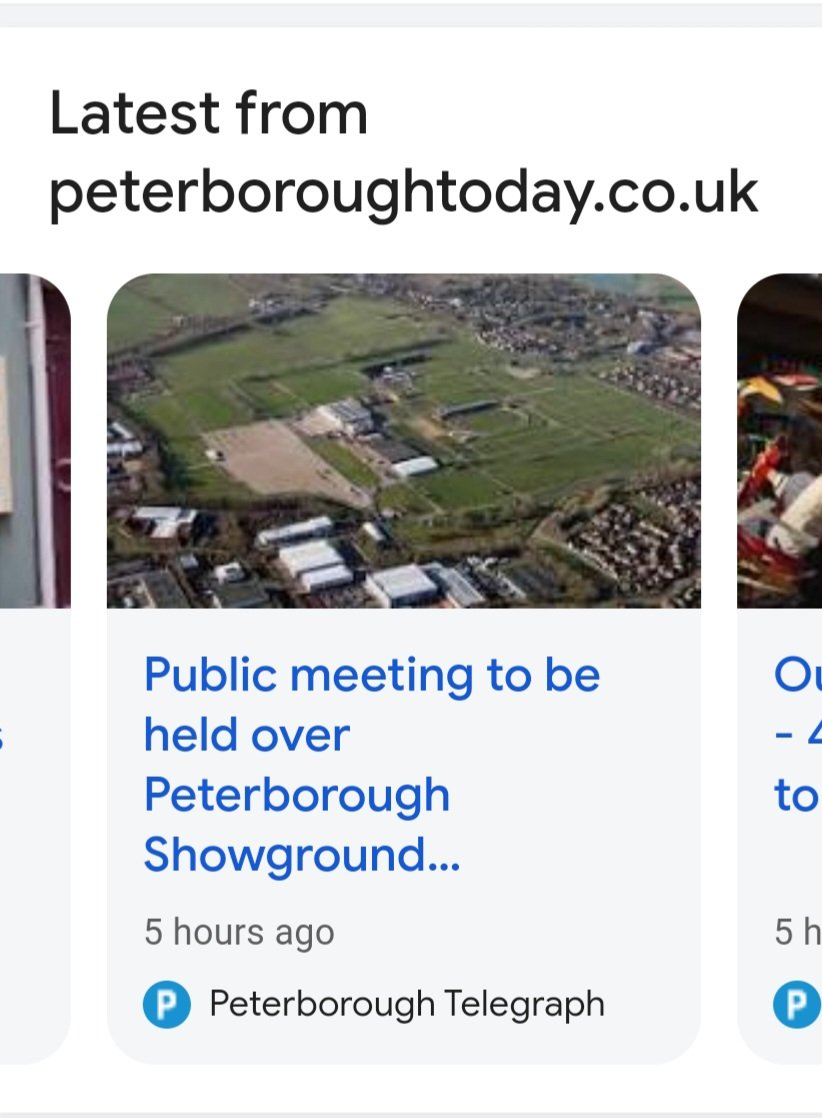This screenshot has width=822, height=1118.
Task: Open the Peterborough Showground public meeting article
Action: tap(372, 764)
